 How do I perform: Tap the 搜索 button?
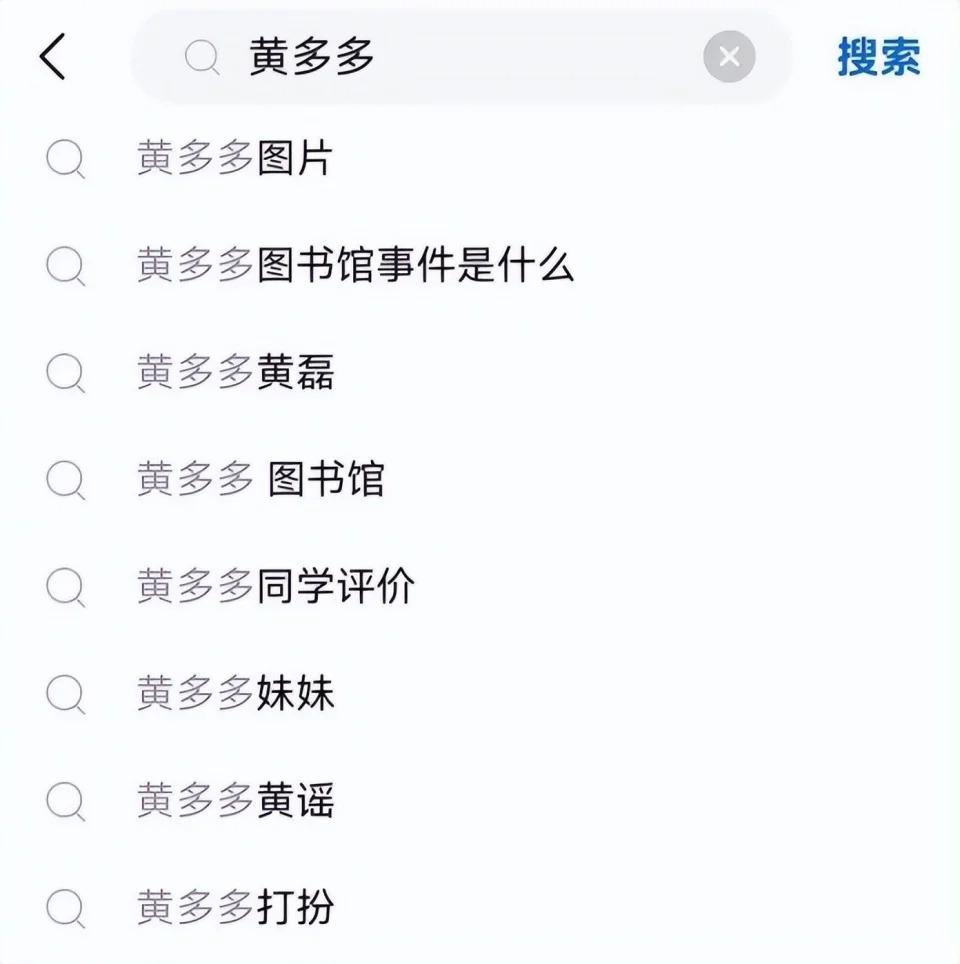tap(878, 57)
